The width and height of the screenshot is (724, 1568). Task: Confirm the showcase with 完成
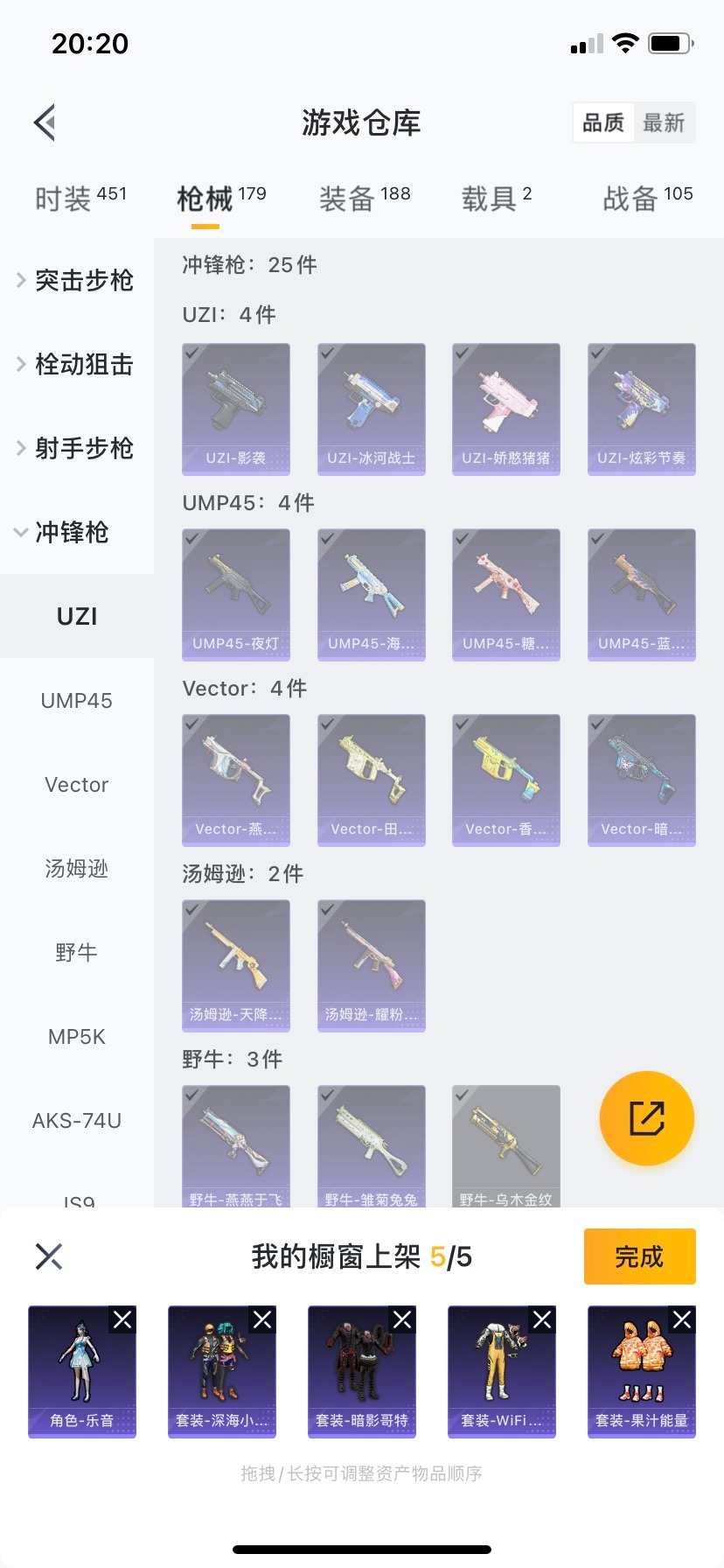coord(639,1256)
